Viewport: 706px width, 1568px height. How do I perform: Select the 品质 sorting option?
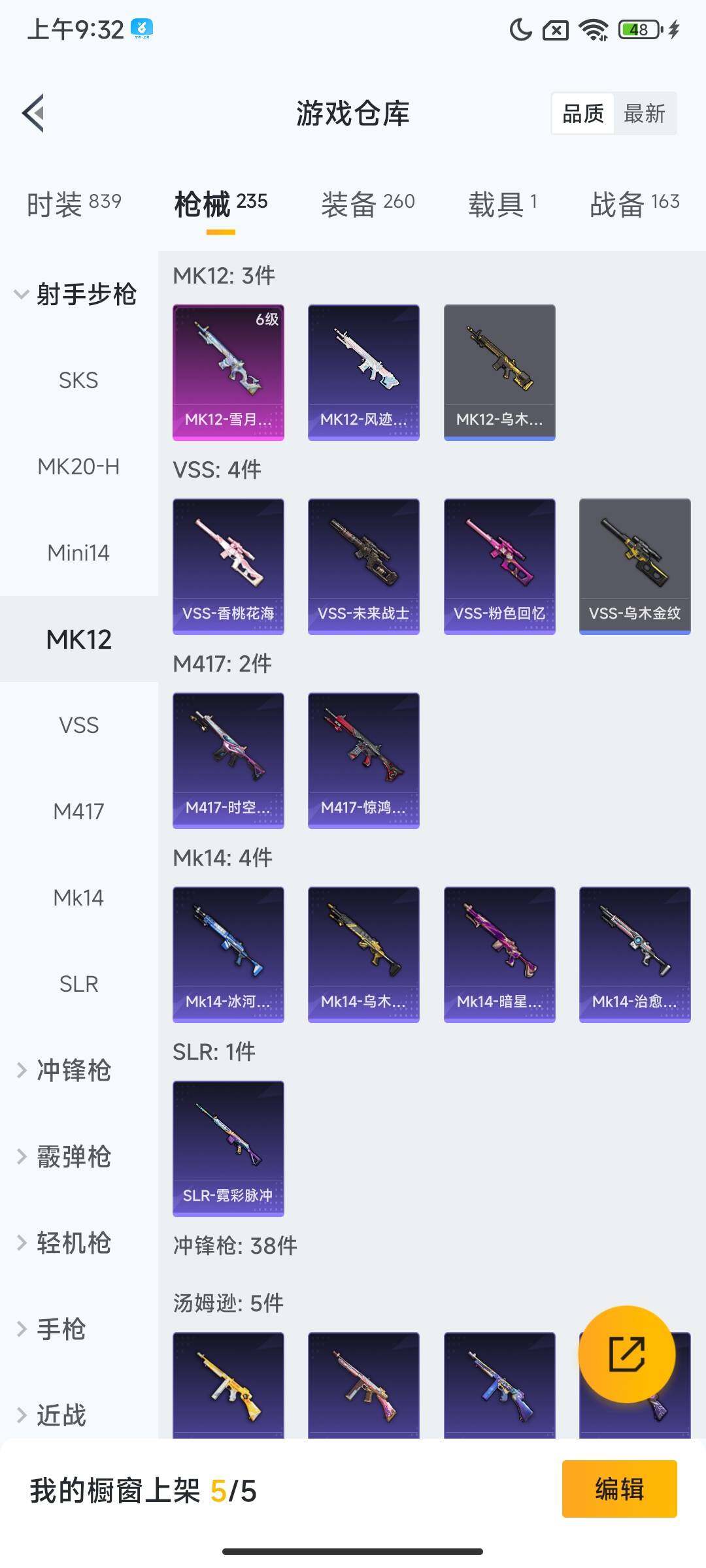[x=583, y=114]
